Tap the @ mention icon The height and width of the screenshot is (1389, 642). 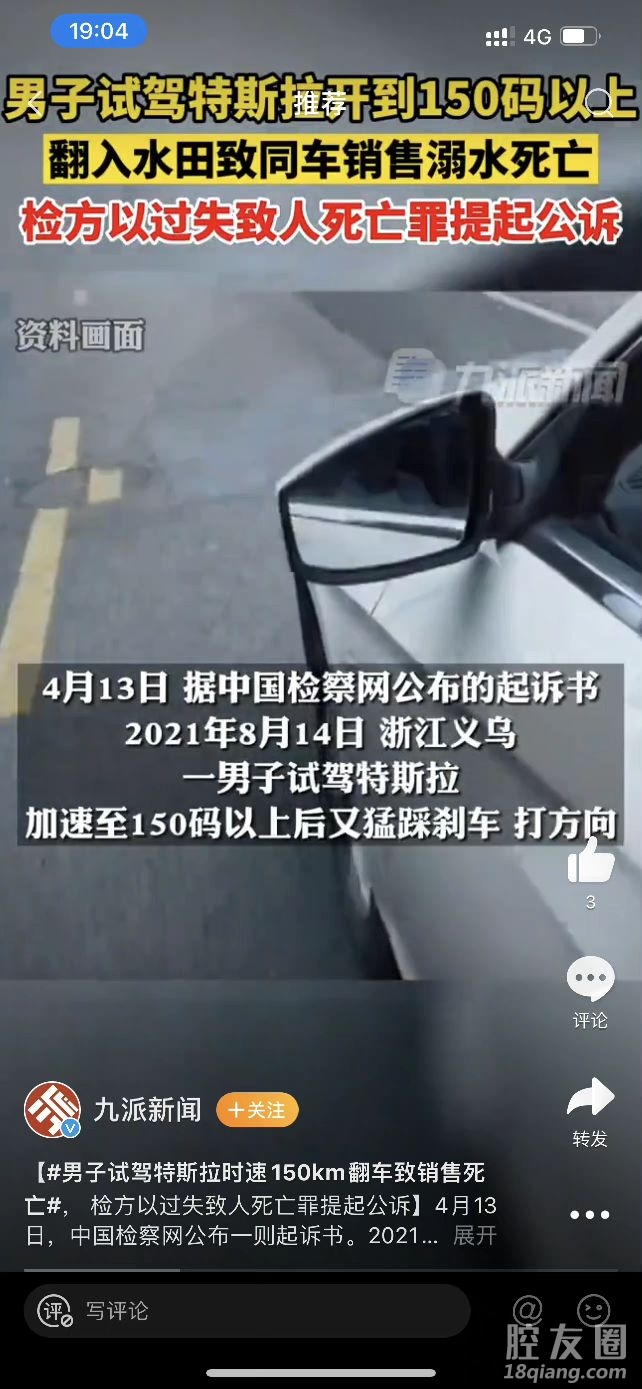tap(527, 1309)
